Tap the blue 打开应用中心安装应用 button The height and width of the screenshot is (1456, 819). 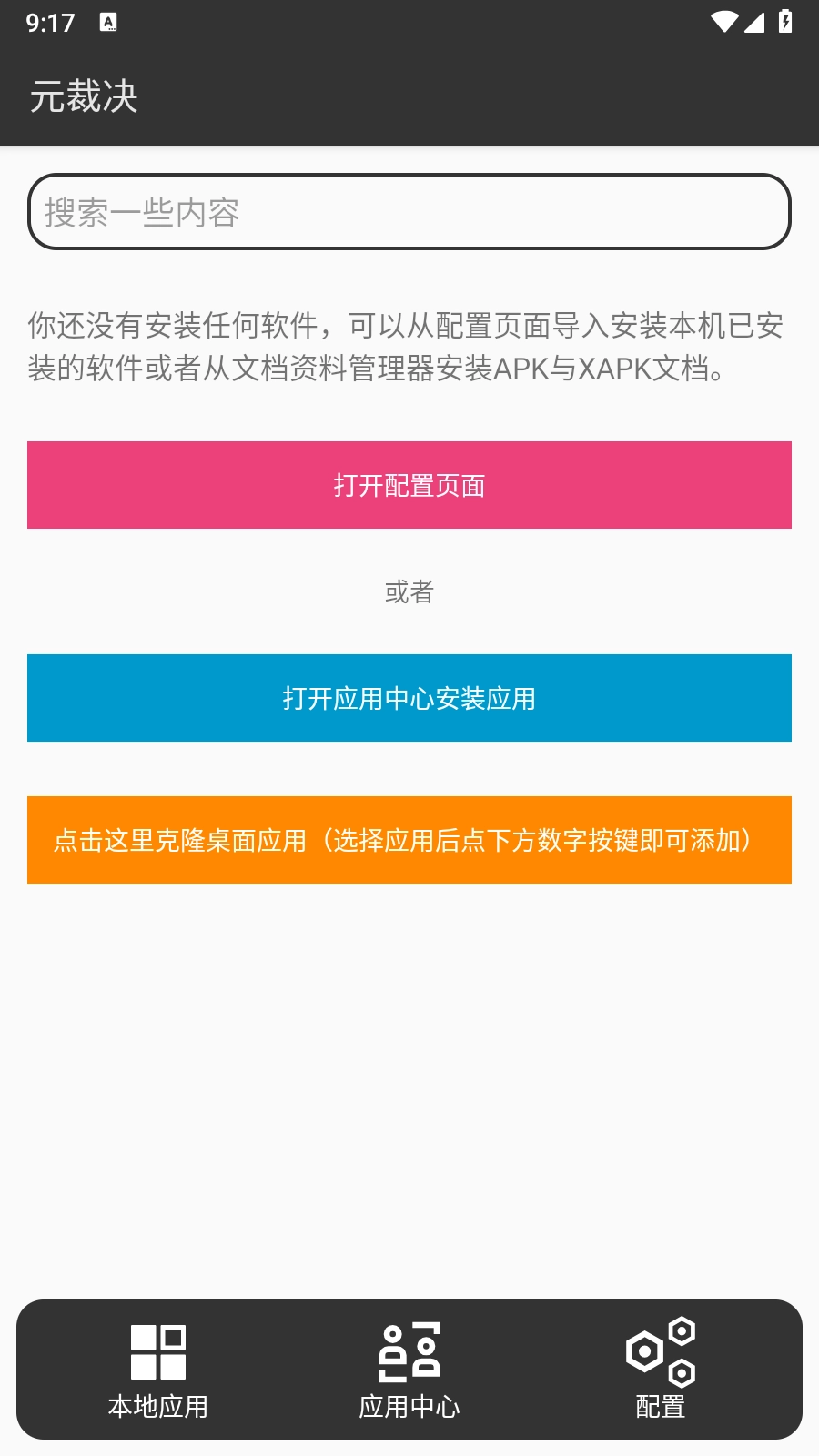(x=409, y=698)
